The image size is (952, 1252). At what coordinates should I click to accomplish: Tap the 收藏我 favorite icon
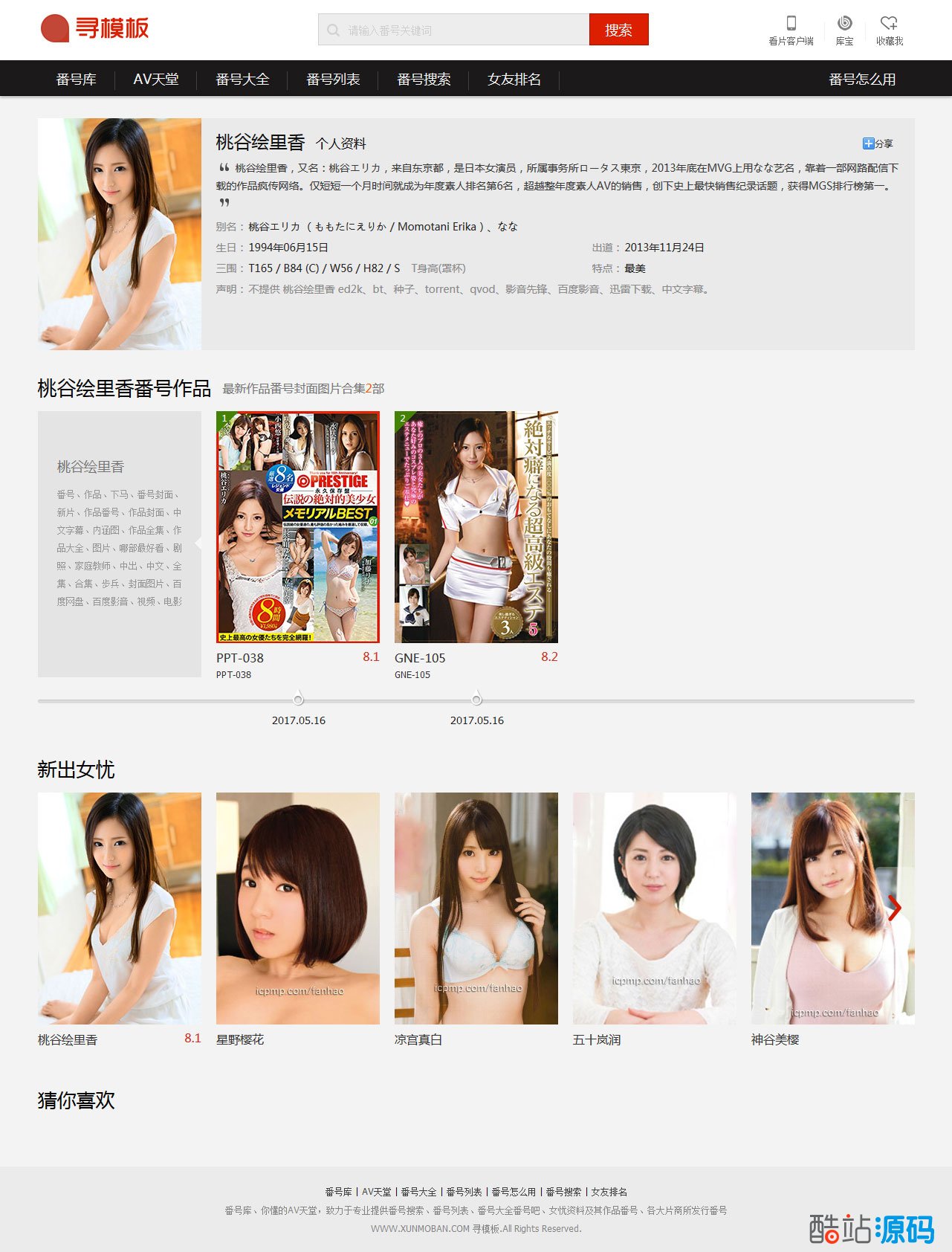click(889, 30)
